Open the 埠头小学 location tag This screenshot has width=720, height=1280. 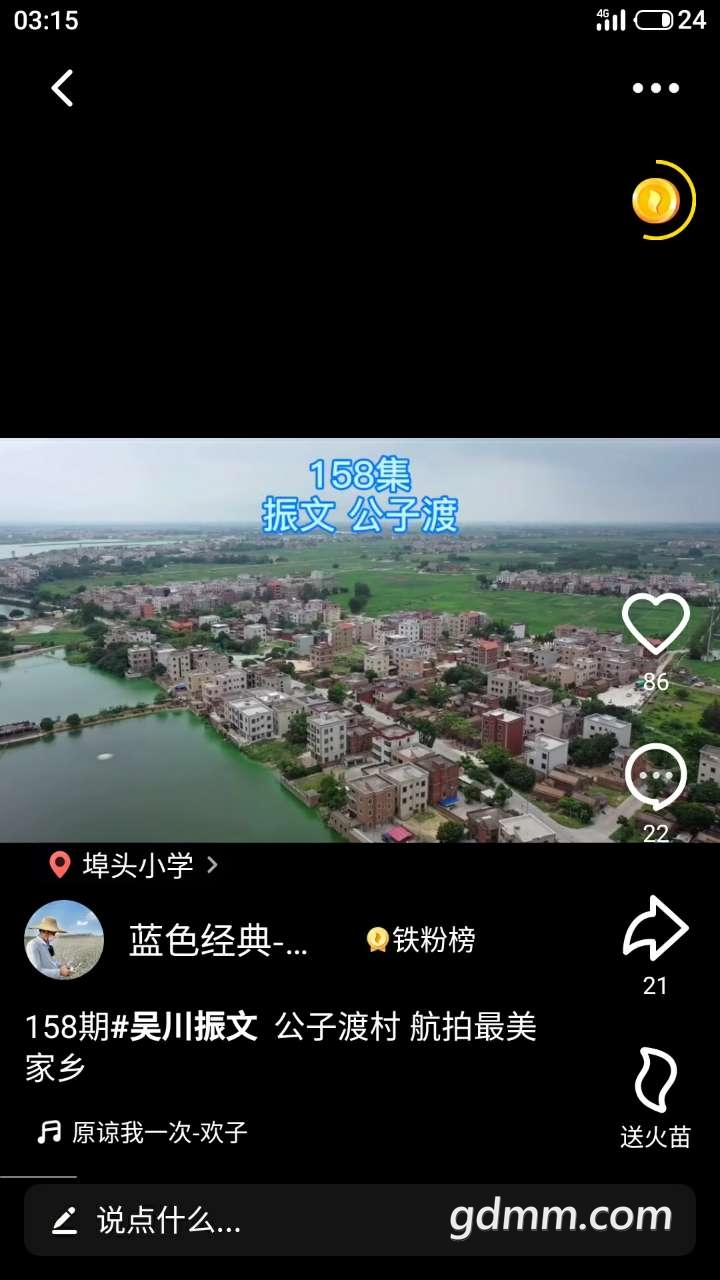pos(136,865)
